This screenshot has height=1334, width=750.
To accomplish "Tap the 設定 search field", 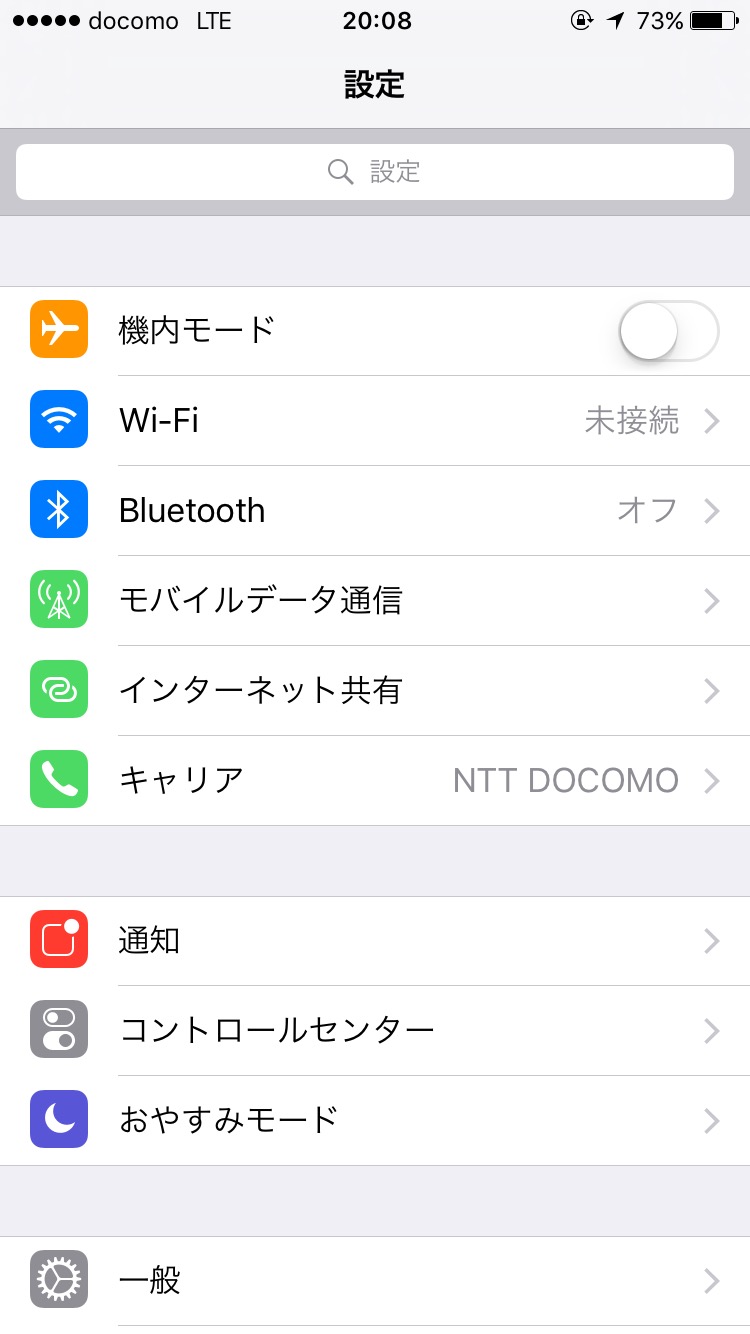I will pos(375,172).
